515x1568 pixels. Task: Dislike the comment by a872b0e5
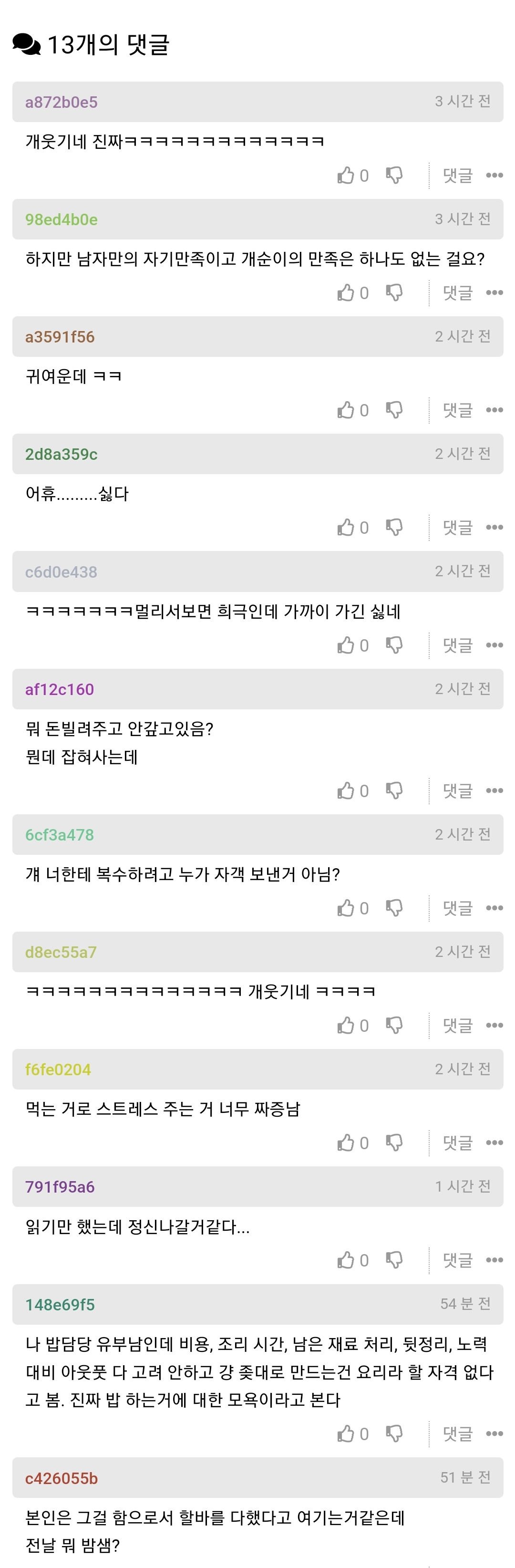(394, 175)
